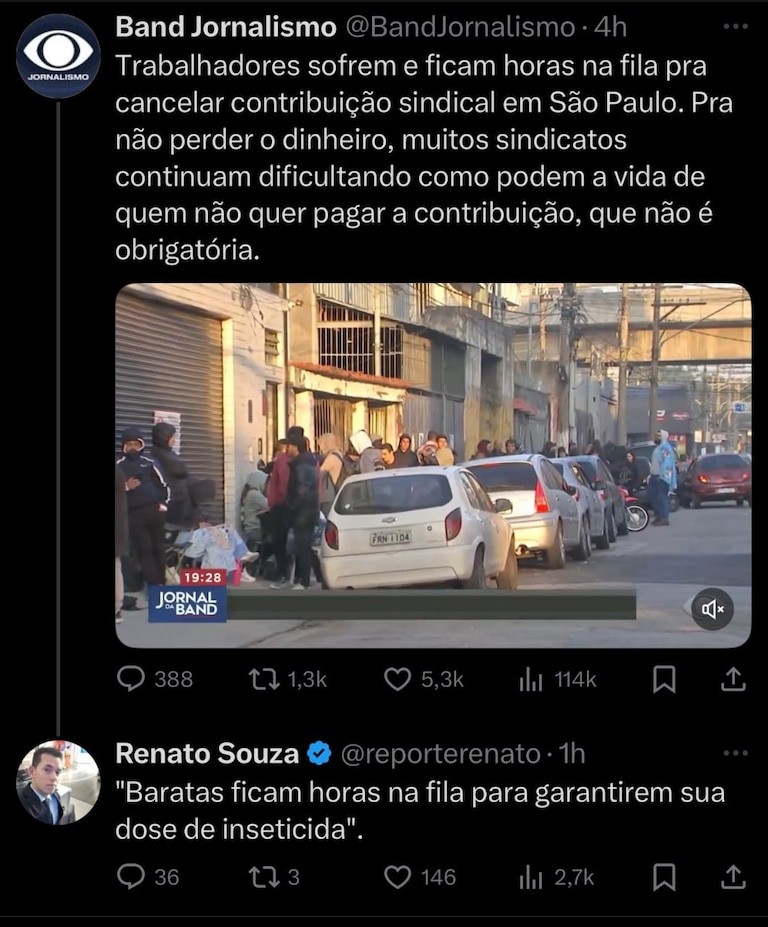Open Band Jornalismo's profile avatar
768x927 pixels.
click(57, 56)
